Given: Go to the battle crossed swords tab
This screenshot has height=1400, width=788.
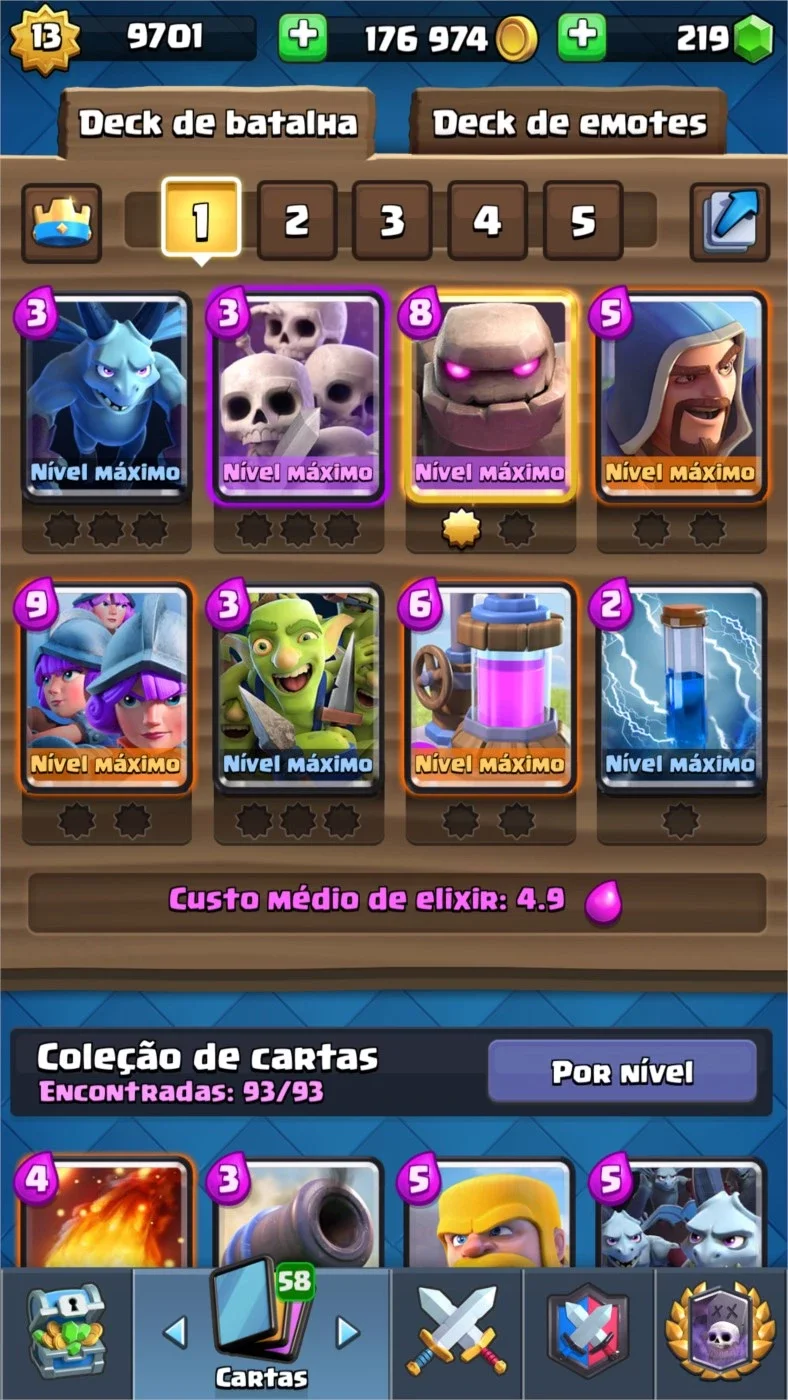Looking at the screenshot, I should [x=456, y=1332].
